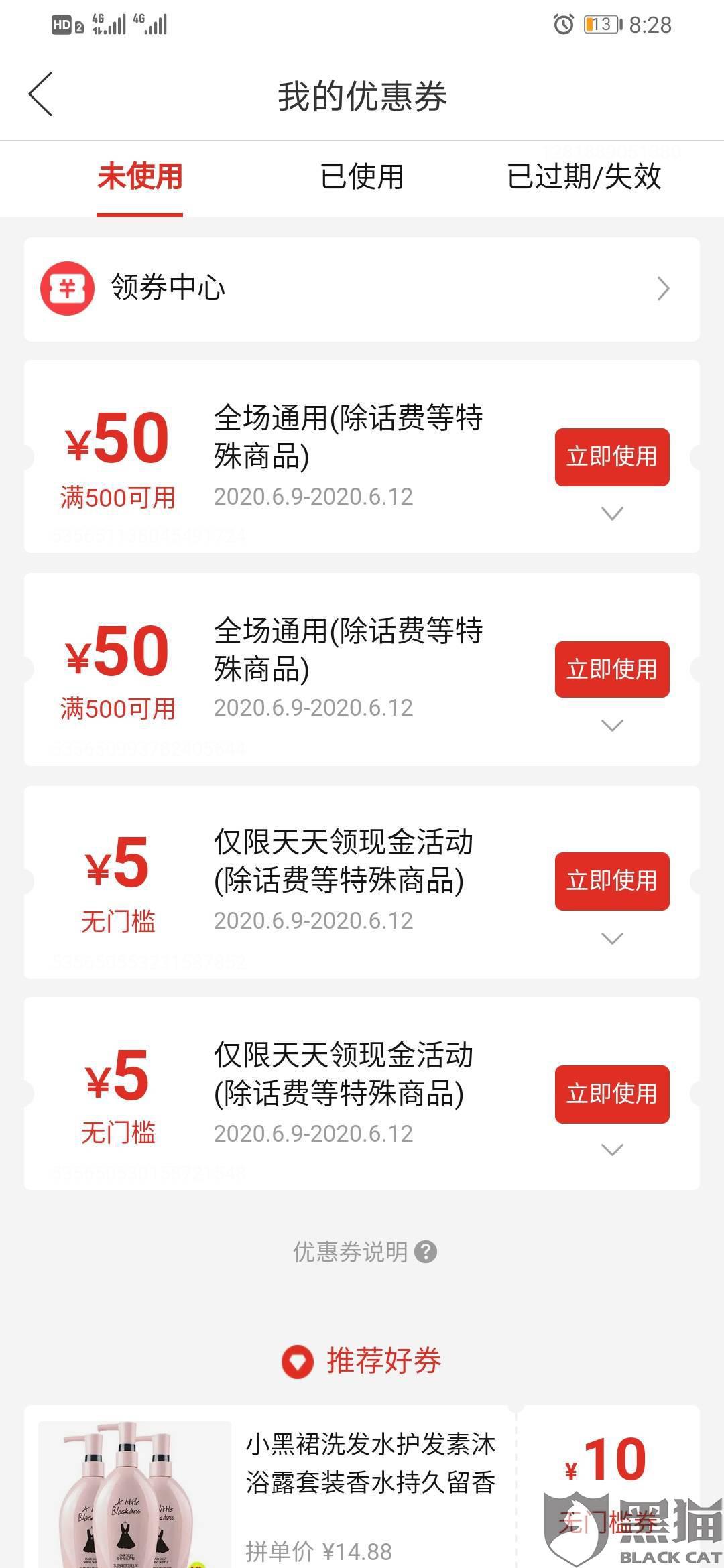
Task: Go back from My Coupons page
Action: pyautogui.click(x=40, y=94)
